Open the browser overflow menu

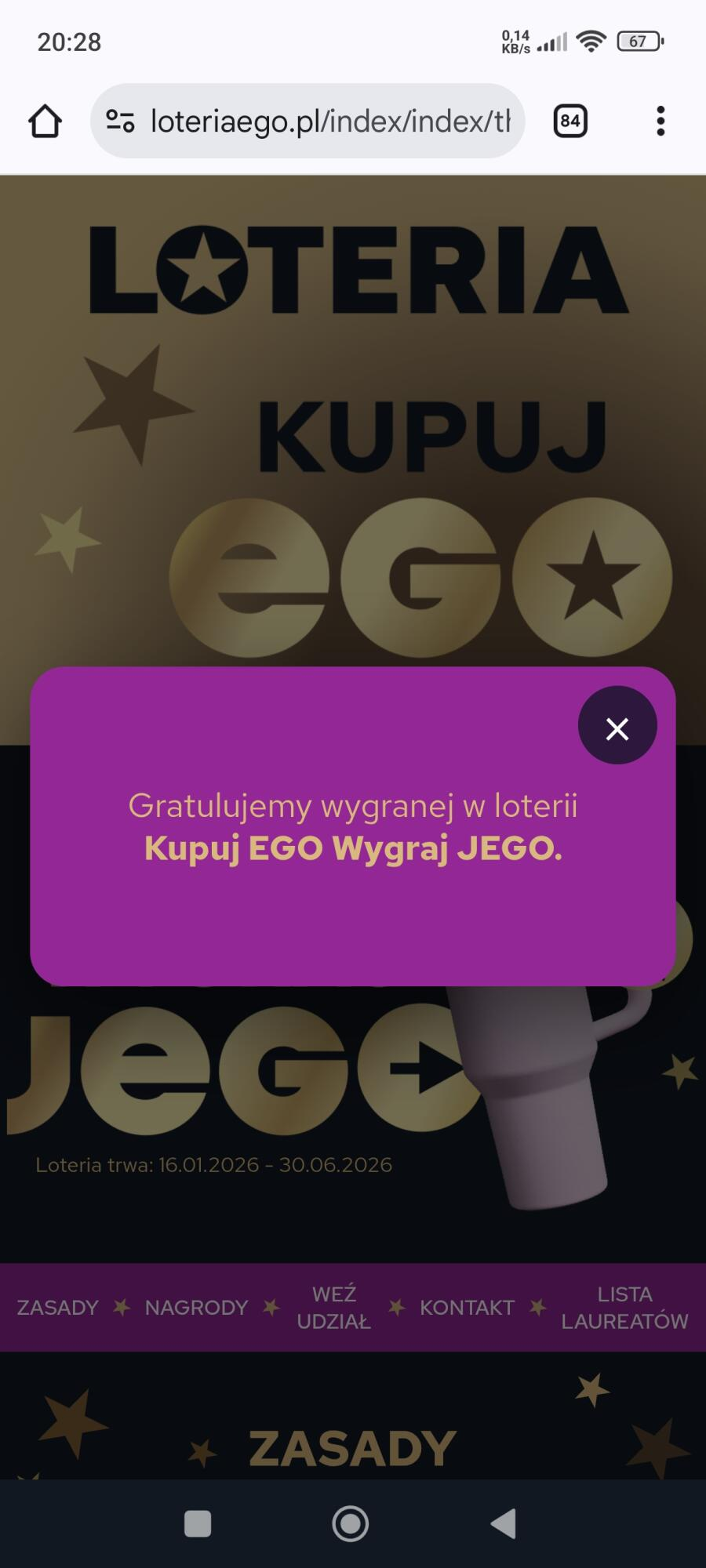[x=661, y=122]
